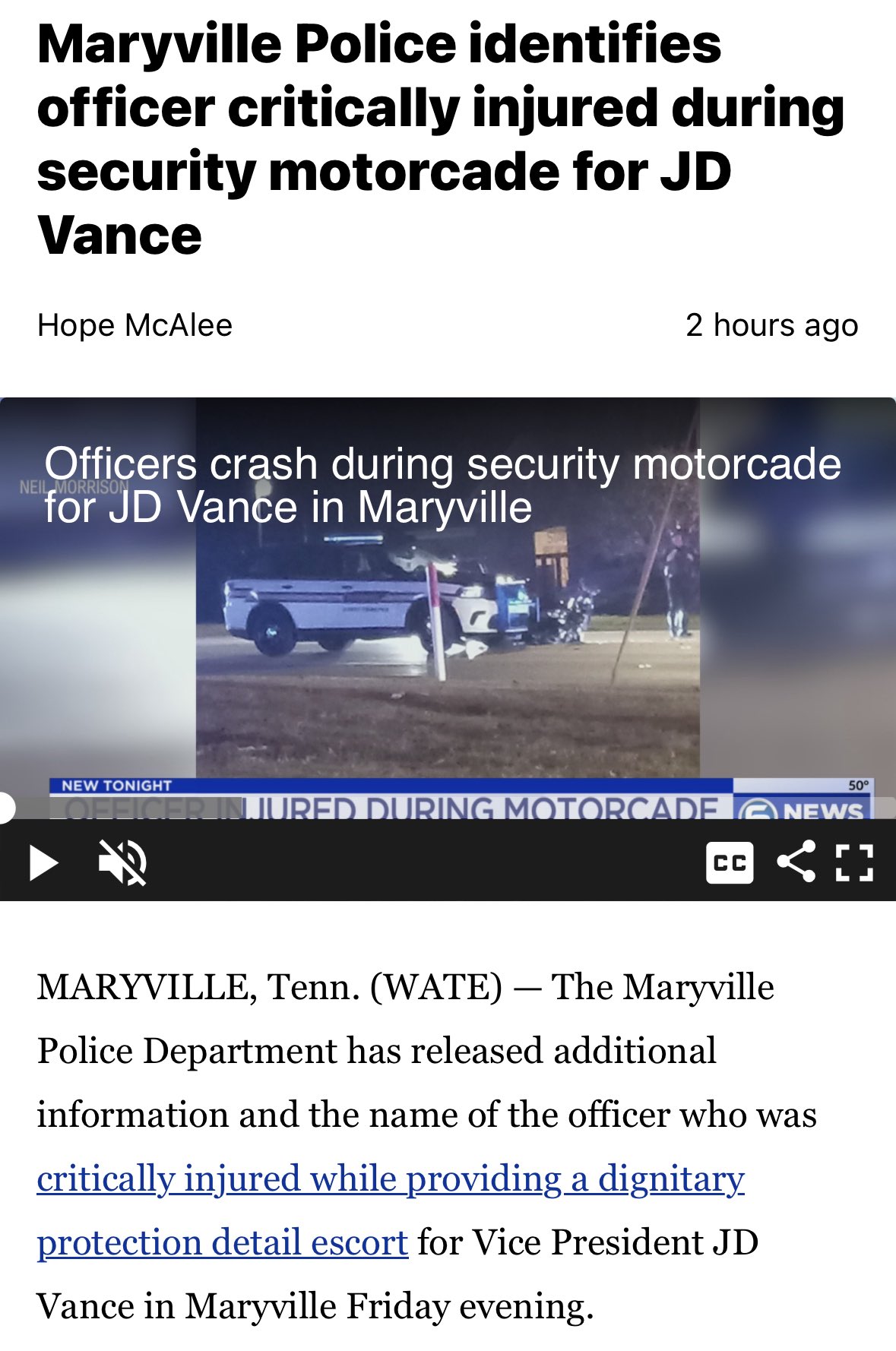This screenshot has width=896, height=1351.
Task: Tap the video progress scrubber handle
Action: click(5, 807)
